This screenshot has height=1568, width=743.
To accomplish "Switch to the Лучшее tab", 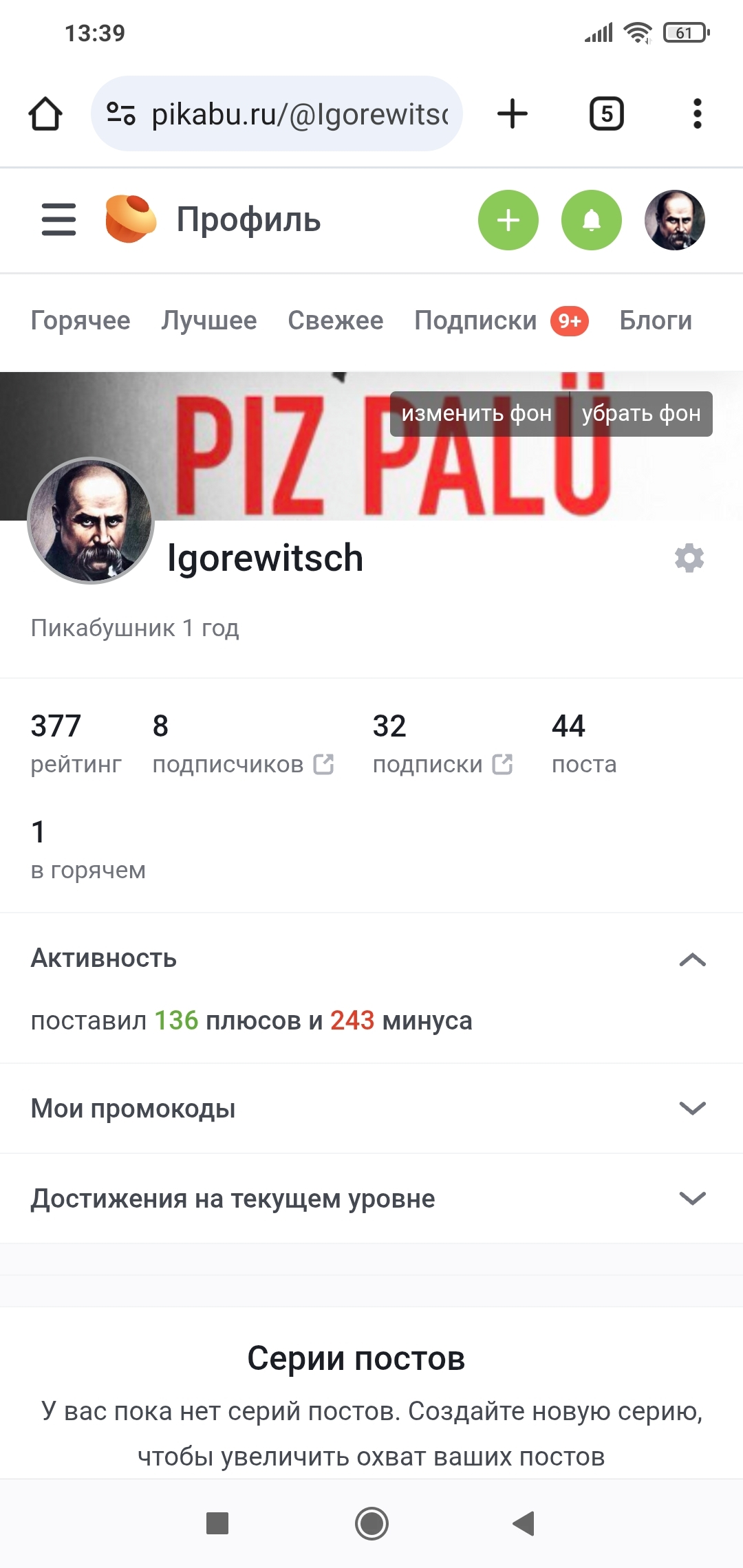I will 209,320.
